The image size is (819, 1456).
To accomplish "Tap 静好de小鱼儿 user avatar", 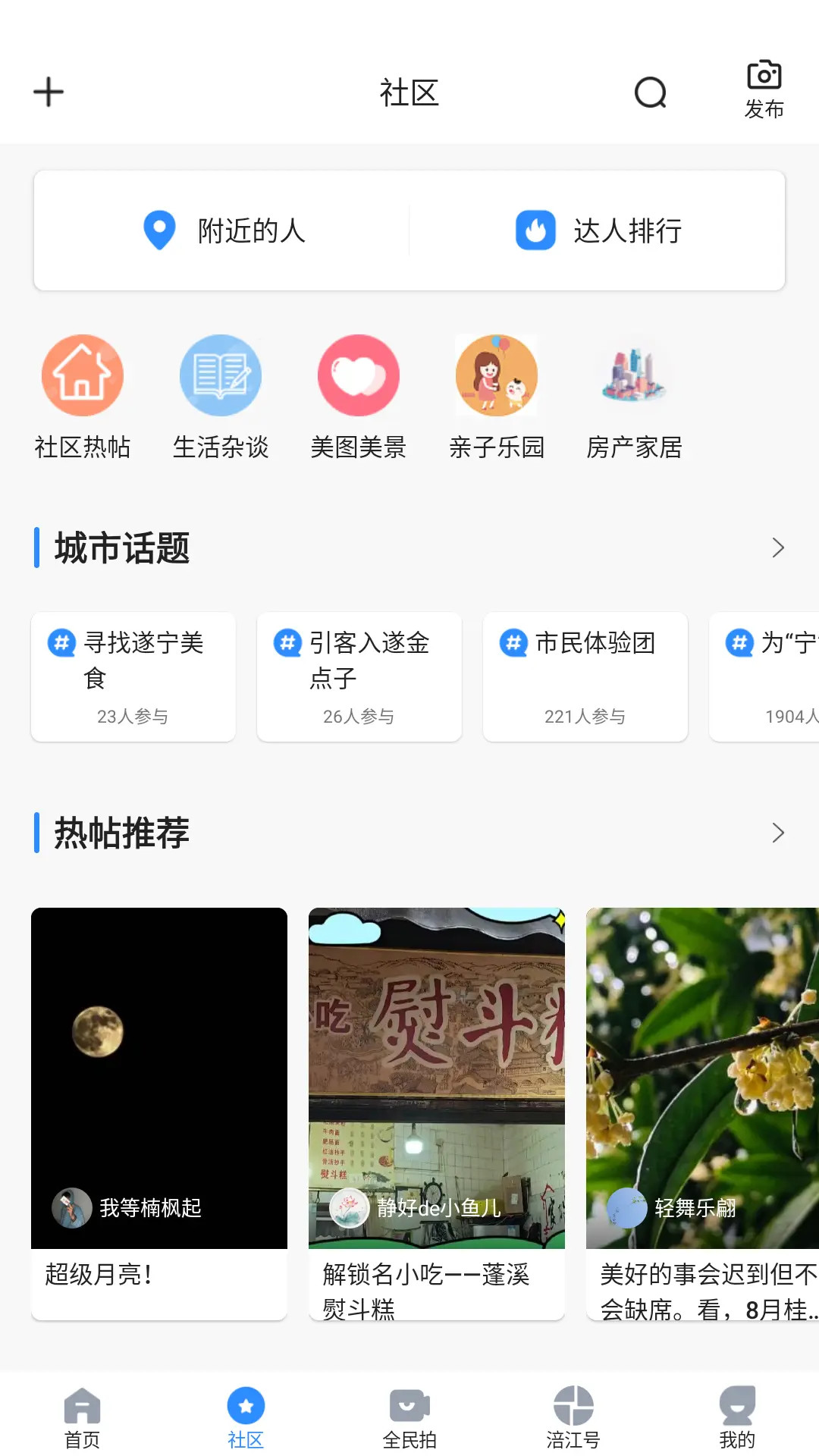I will point(350,1207).
